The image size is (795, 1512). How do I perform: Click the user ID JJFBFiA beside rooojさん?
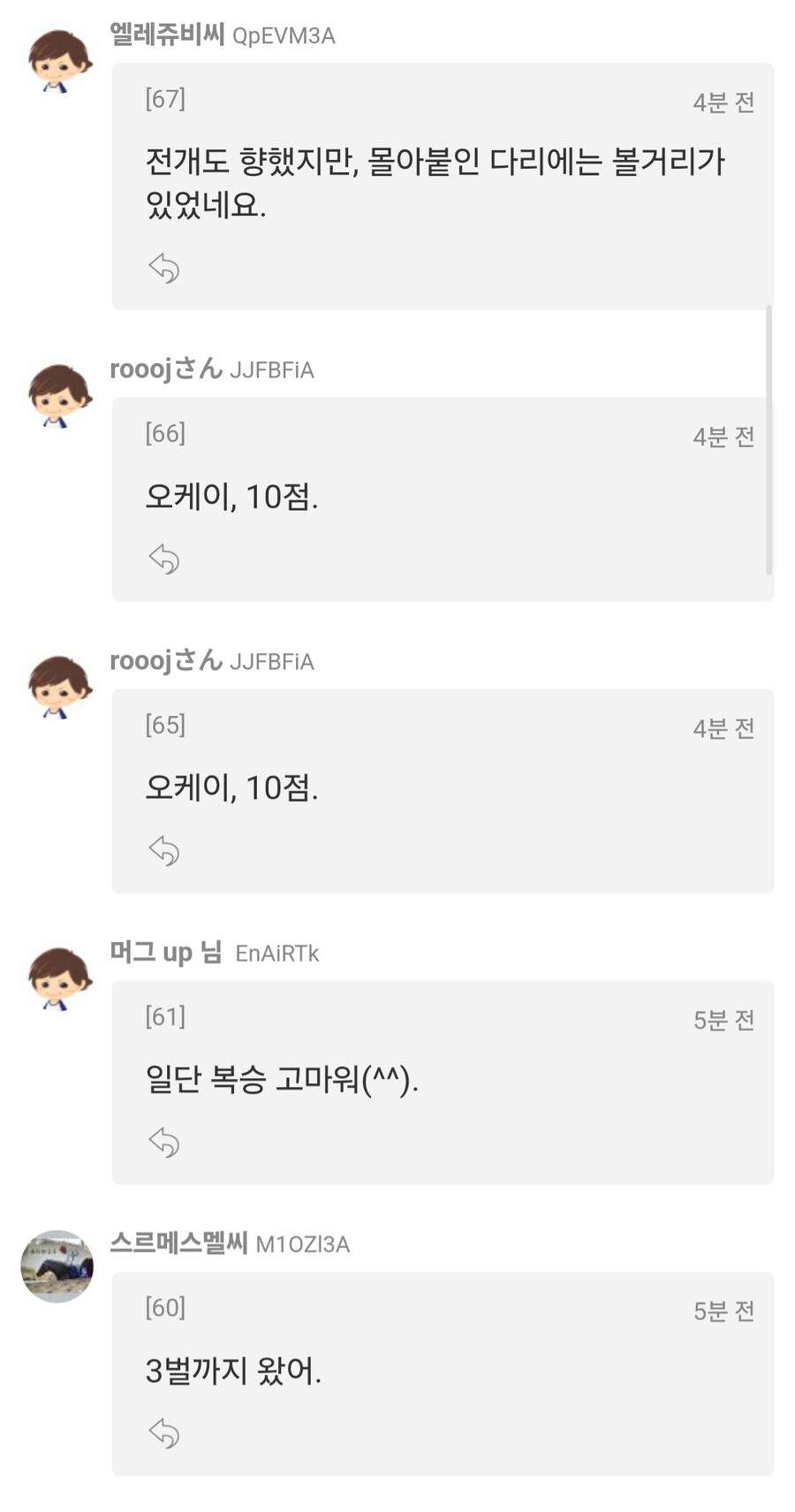point(273,370)
